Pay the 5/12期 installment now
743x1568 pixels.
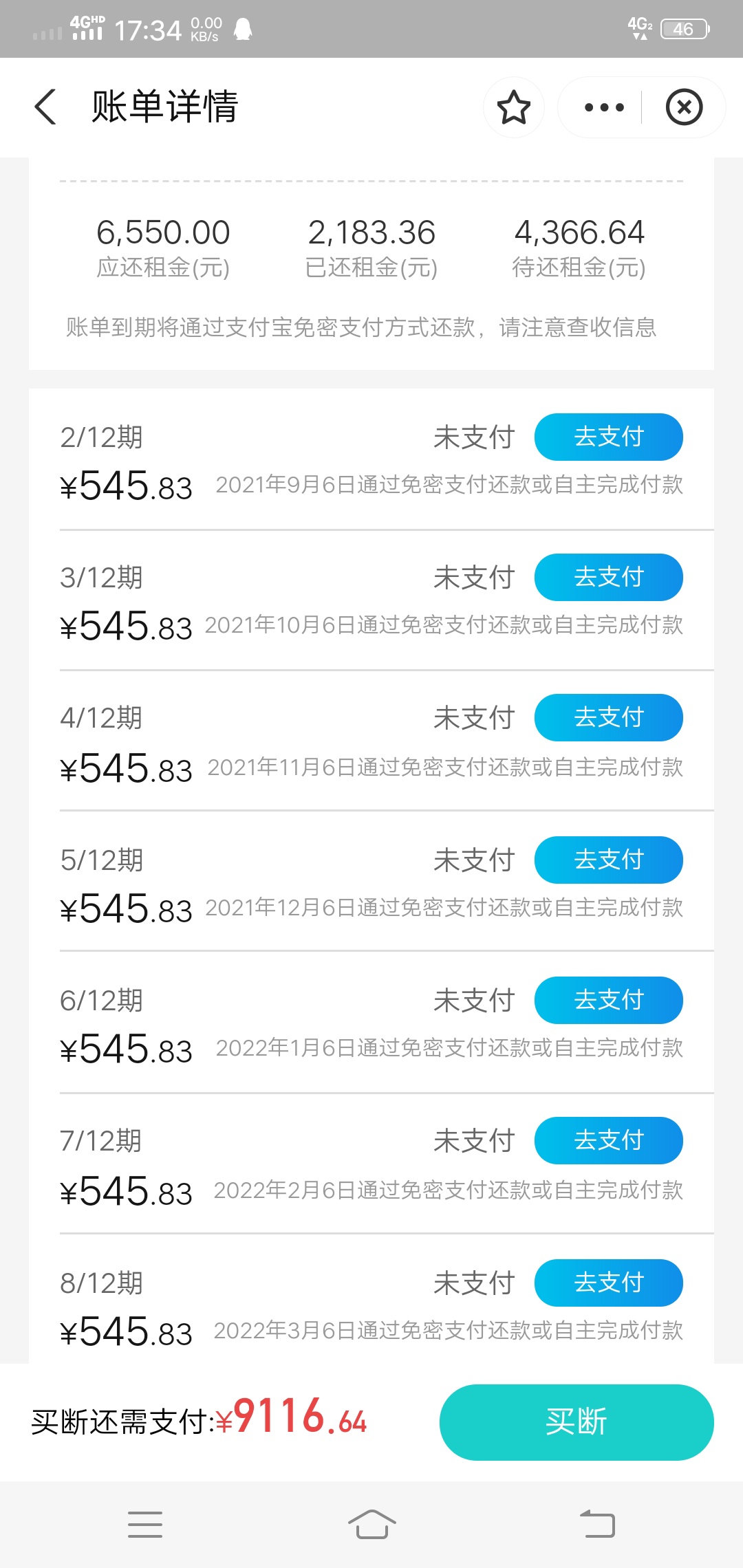tap(609, 860)
